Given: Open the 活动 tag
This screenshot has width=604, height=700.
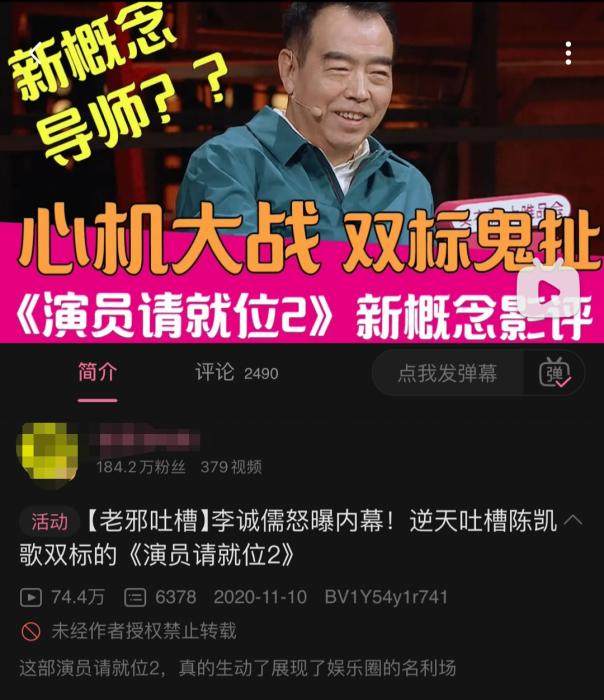Looking at the screenshot, I should [50, 521].
